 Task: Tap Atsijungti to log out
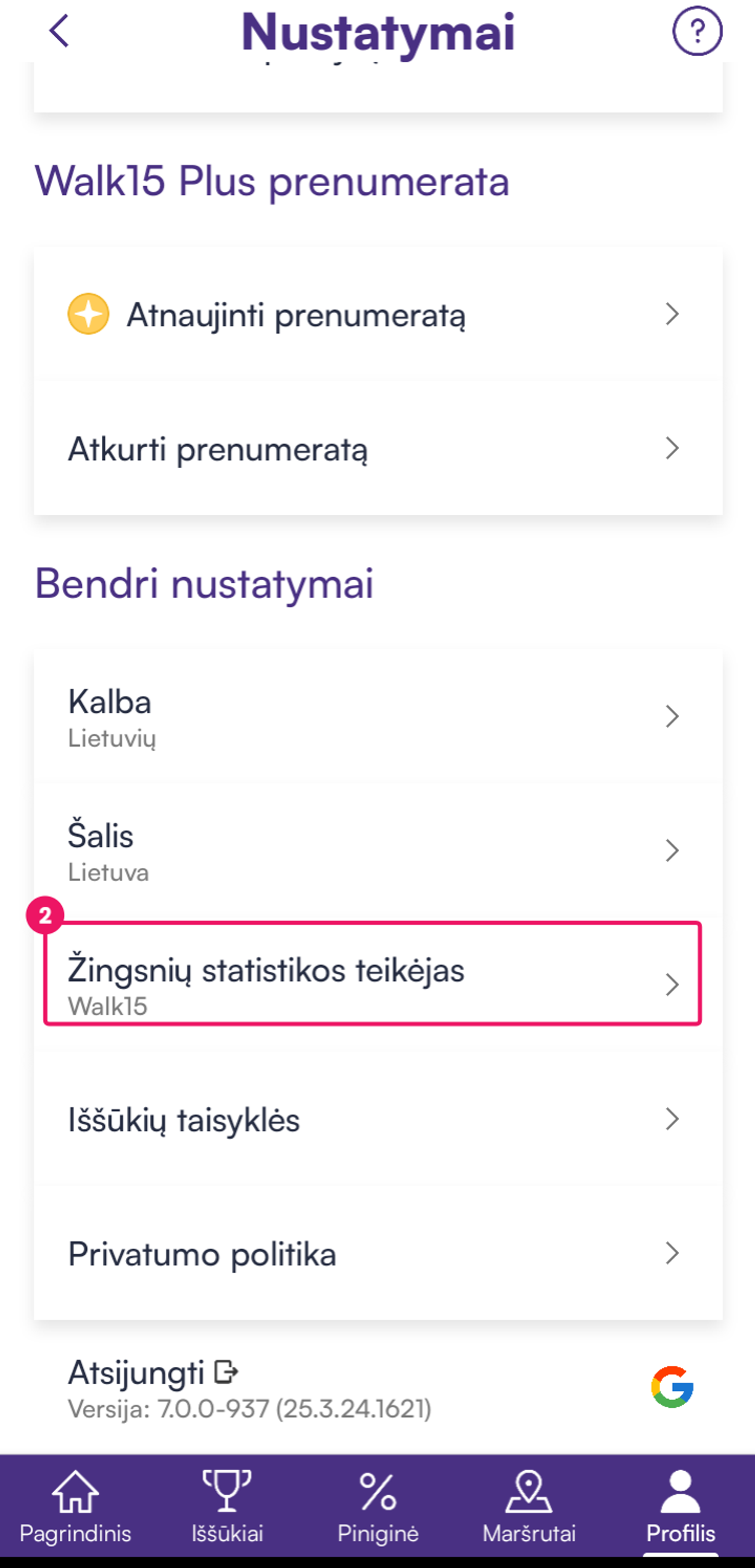[153, 1373]
